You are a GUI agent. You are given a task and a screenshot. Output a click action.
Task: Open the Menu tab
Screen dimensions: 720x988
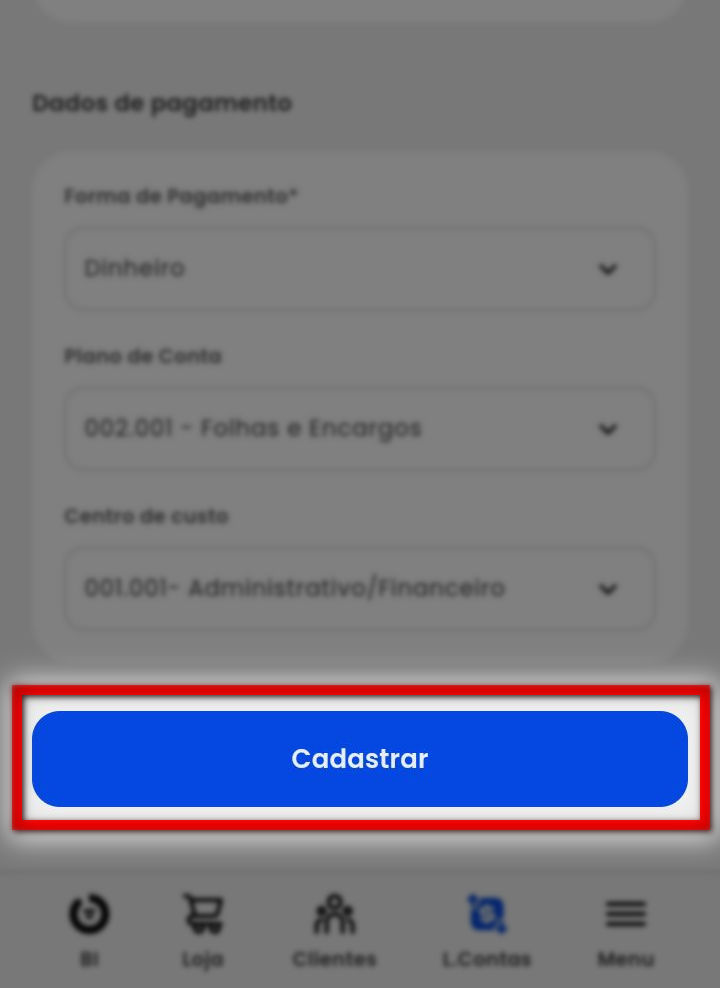(626, 930)
